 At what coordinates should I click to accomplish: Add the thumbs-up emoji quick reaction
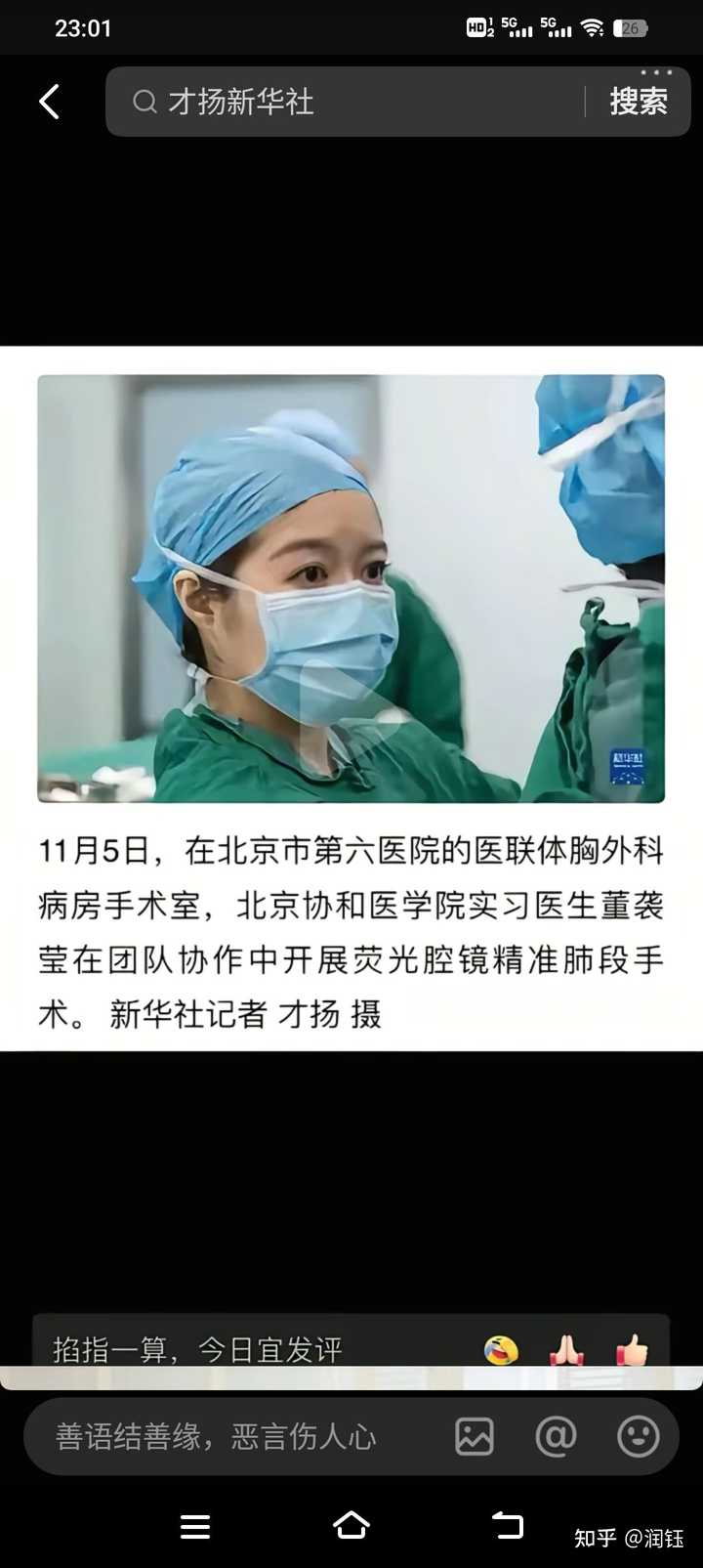632,1351
